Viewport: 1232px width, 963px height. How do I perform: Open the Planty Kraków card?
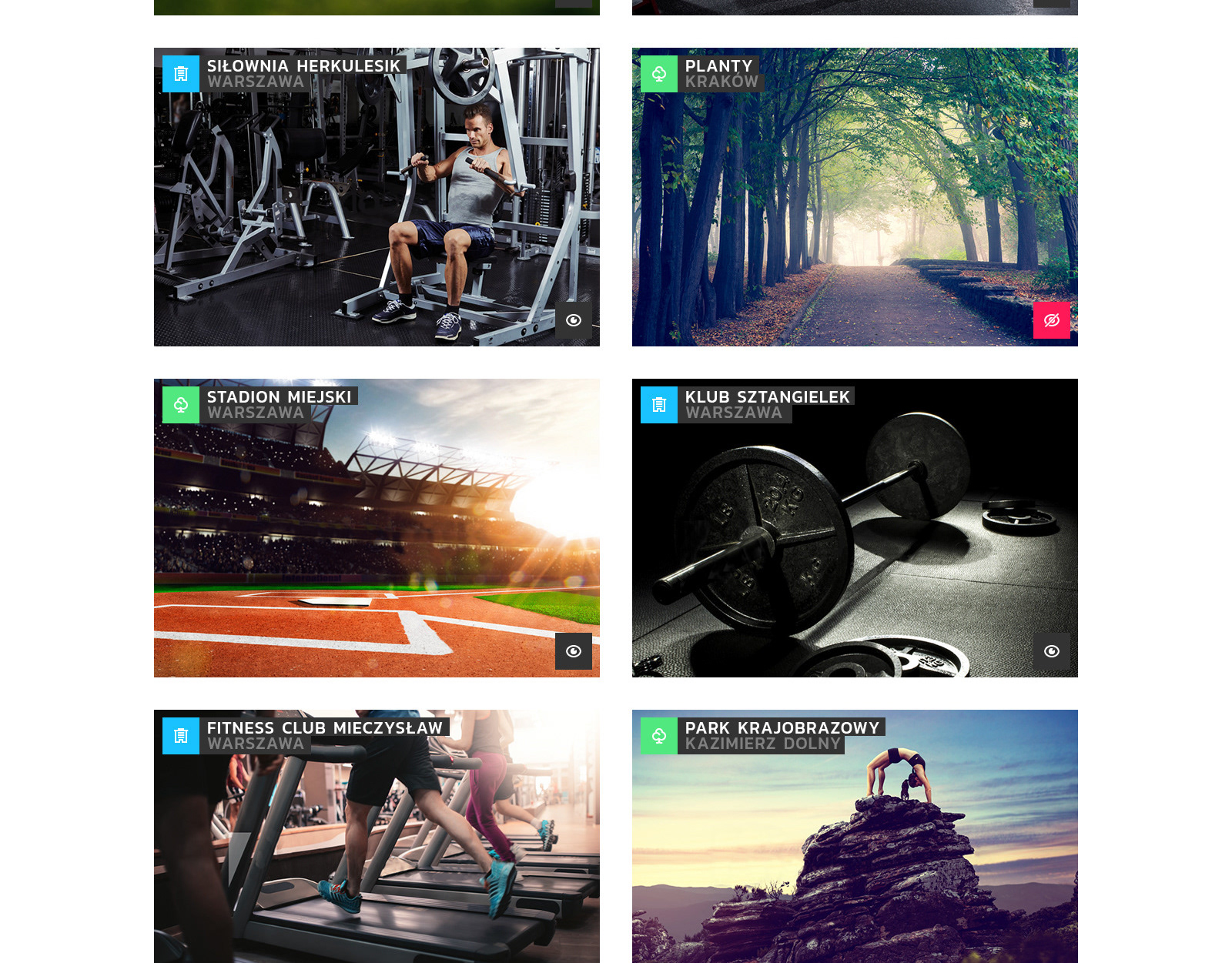[855, 197]
